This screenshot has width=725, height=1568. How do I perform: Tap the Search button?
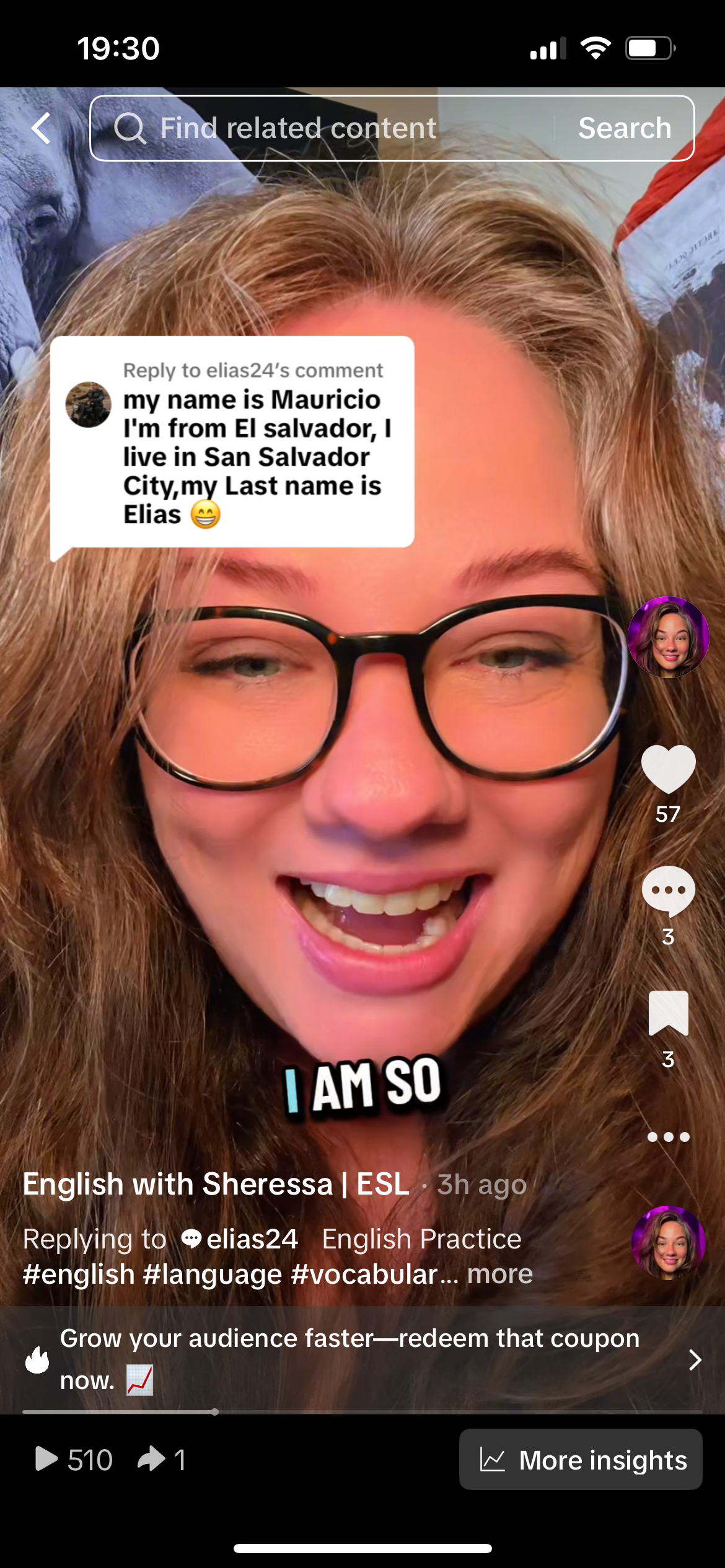[x=624, y=129]
